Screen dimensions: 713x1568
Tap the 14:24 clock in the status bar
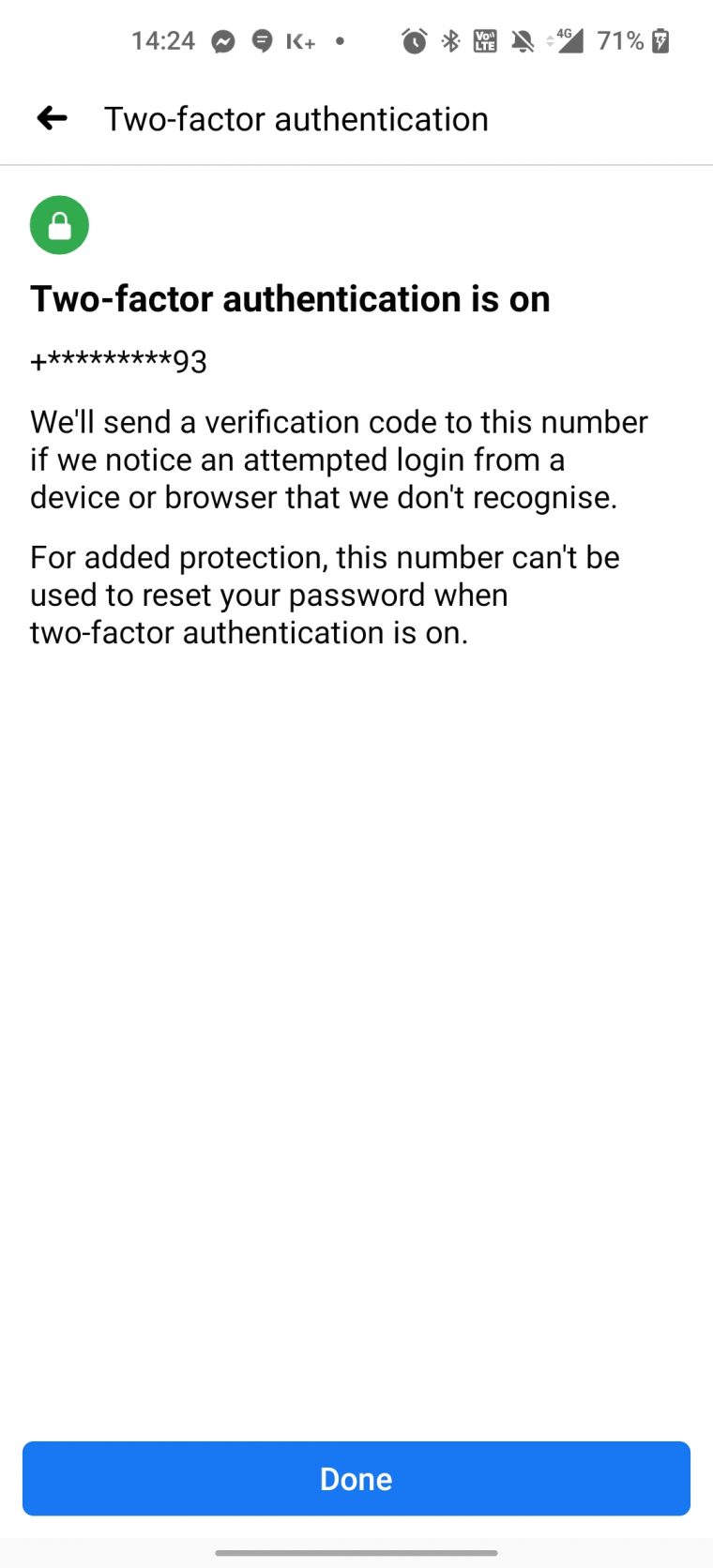pos(163,40)
